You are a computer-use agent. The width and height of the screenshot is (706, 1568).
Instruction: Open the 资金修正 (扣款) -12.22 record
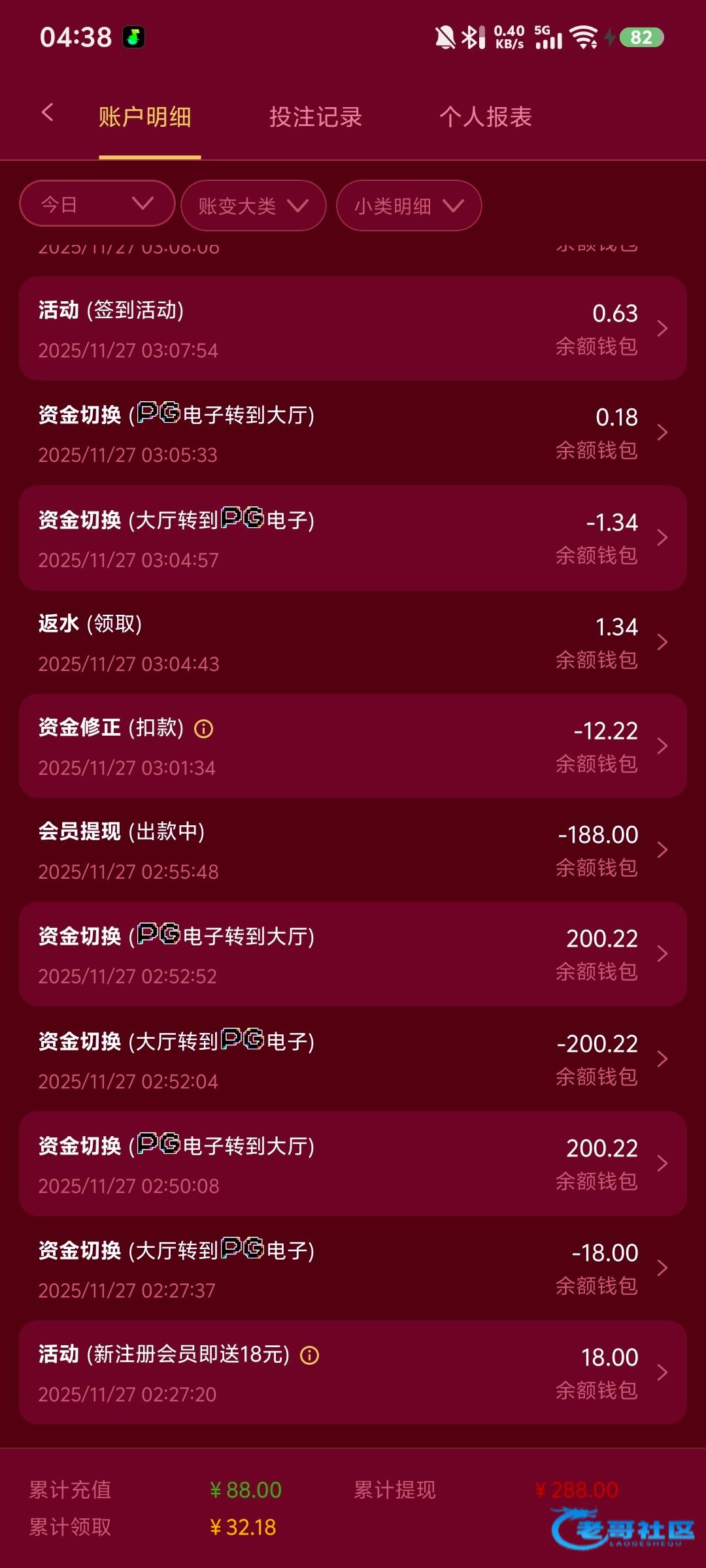point(353,745)
